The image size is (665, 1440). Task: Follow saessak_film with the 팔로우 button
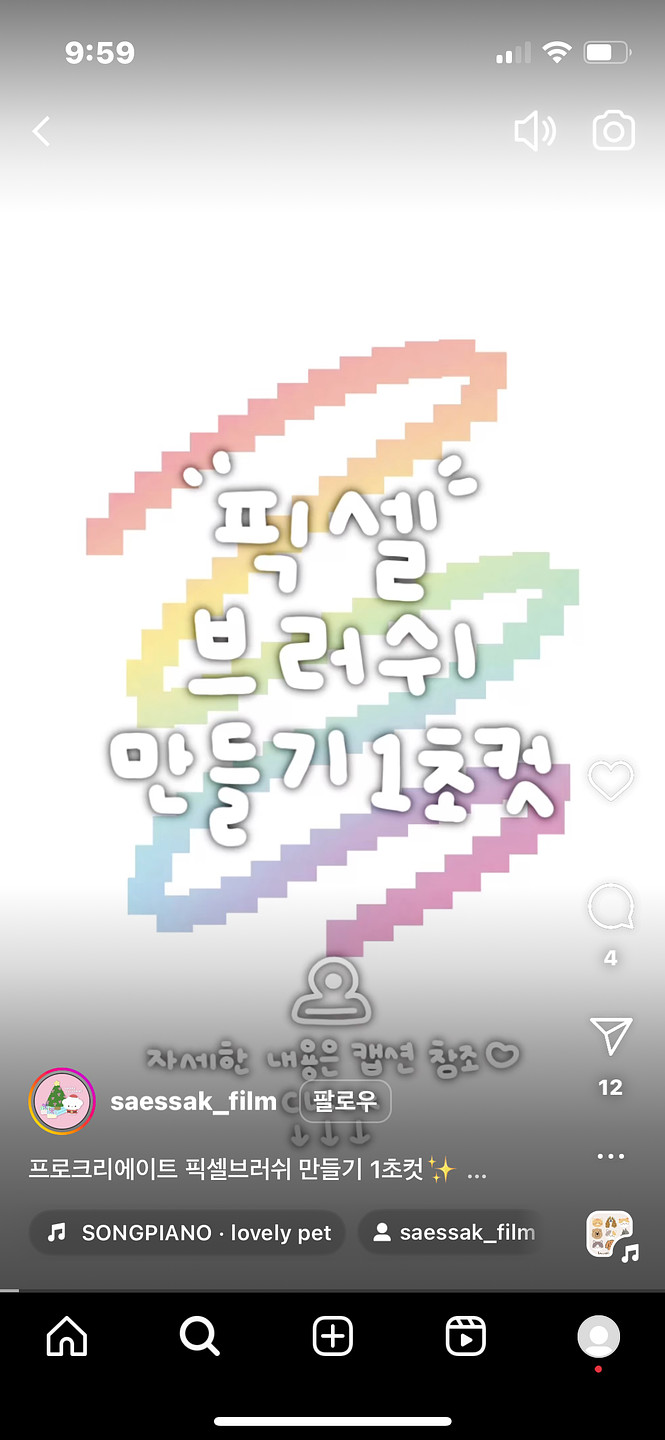tap(345, 1102)
